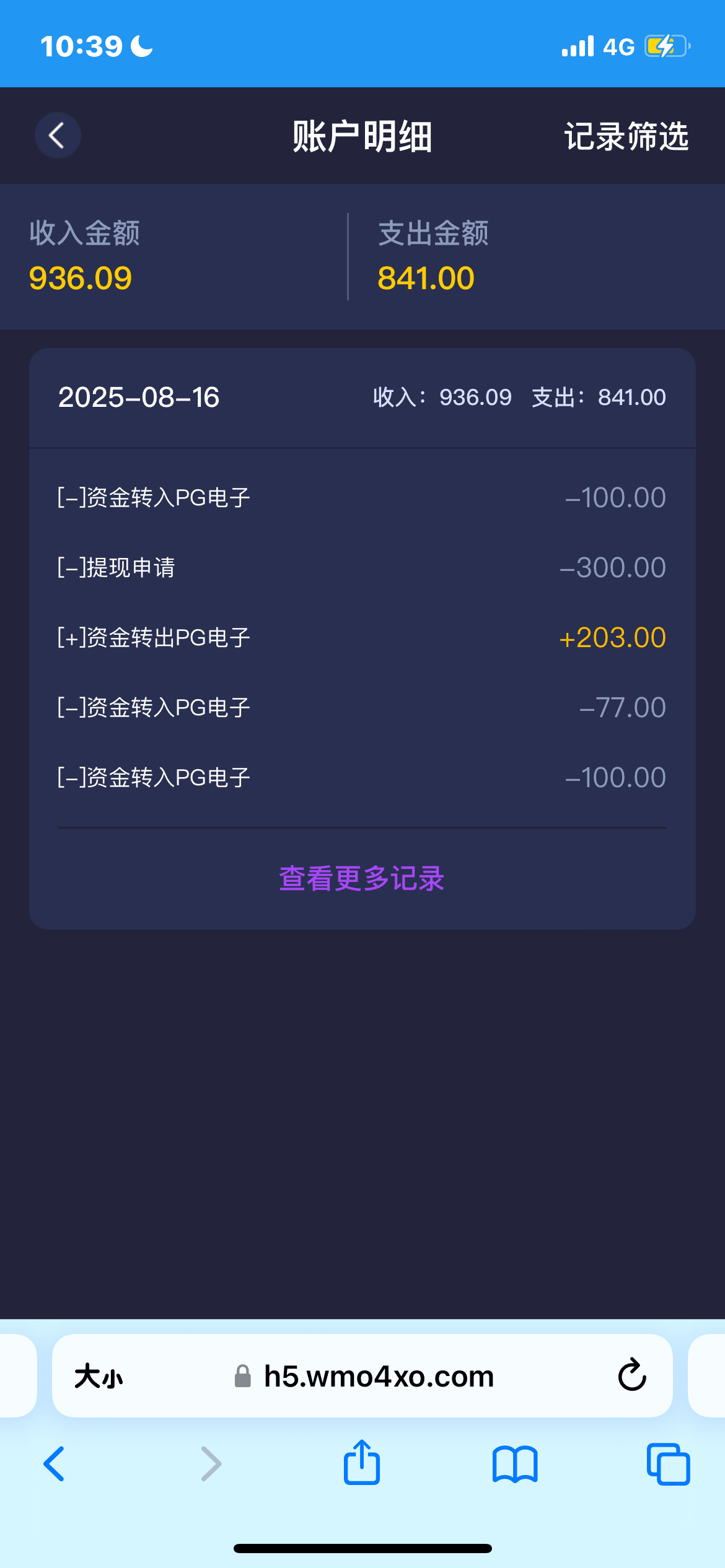Tap 查看更多记录 to load more records
This screenshot has height=1568, width=725.
362,878
